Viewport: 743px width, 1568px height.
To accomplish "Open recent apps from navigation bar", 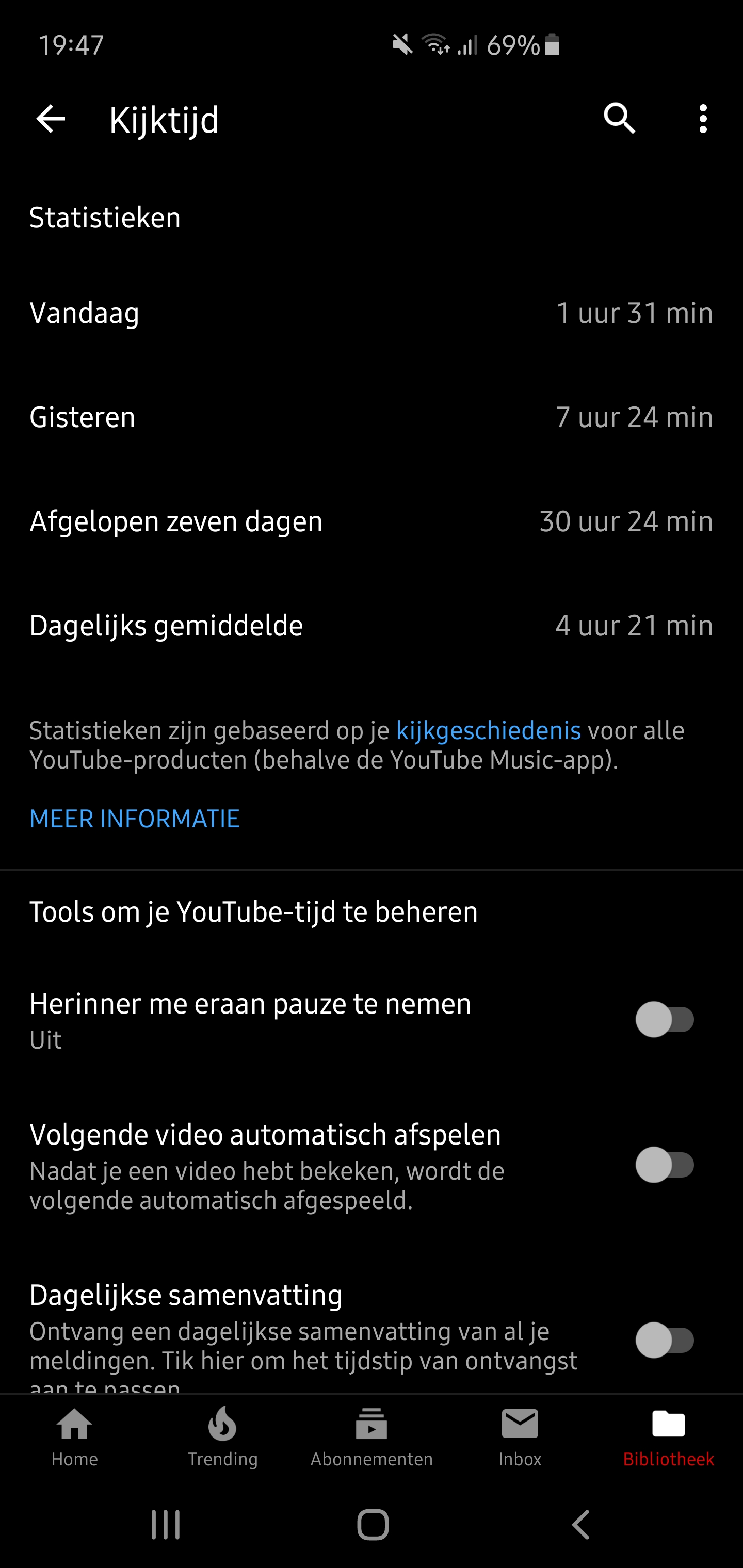I will (166, 1525).
